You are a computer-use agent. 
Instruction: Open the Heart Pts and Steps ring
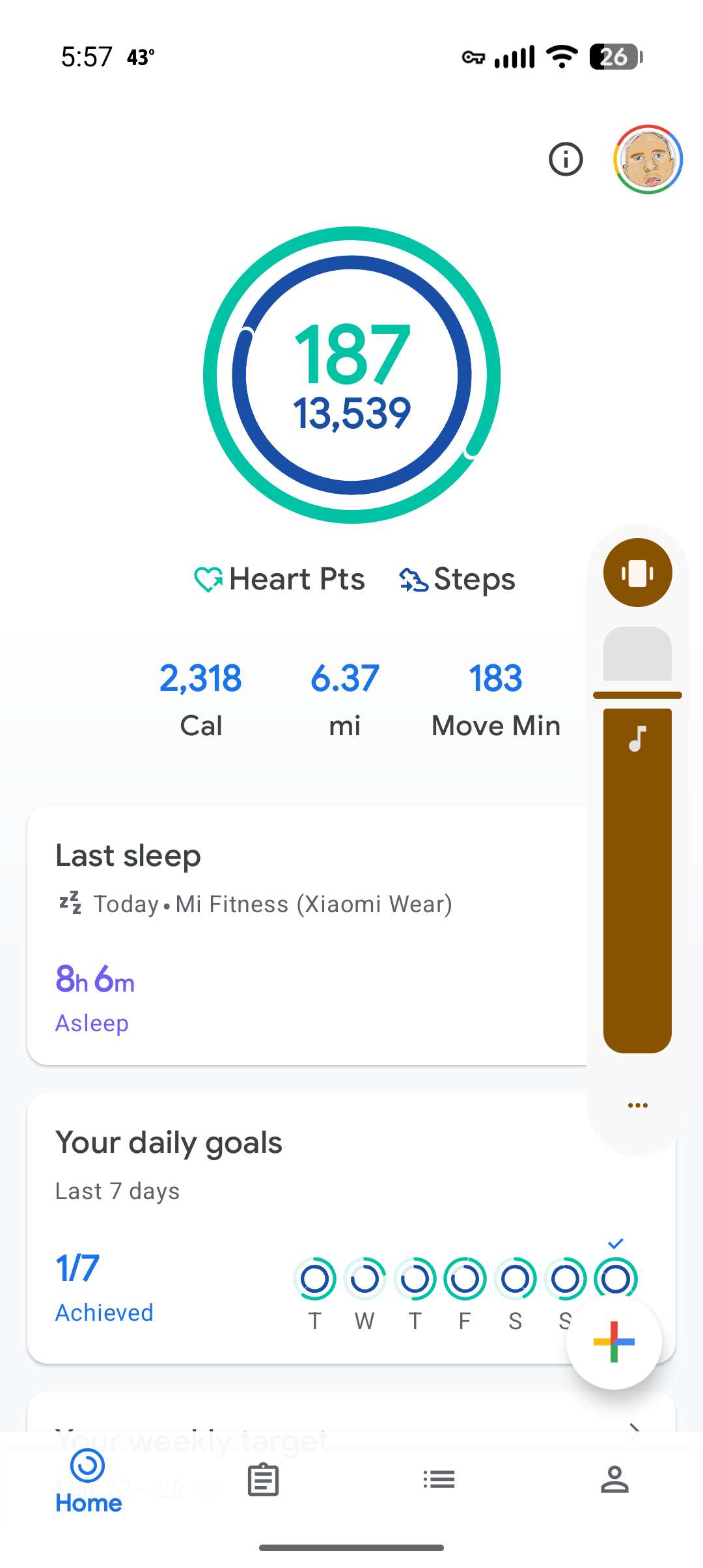(351, 375)
